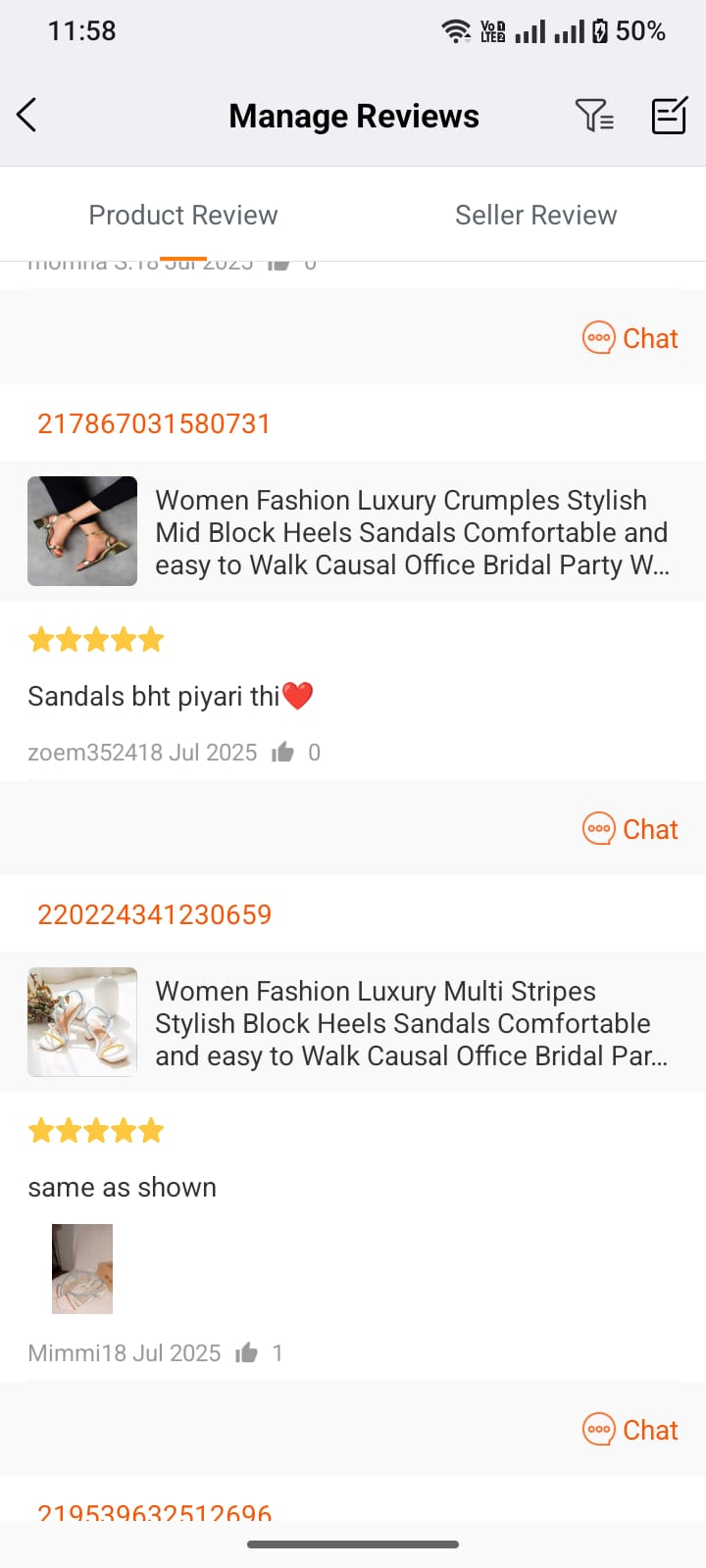706x1568 pixels.
Task: Switch to the Seller Review tab
Action: tap(535, 215)
